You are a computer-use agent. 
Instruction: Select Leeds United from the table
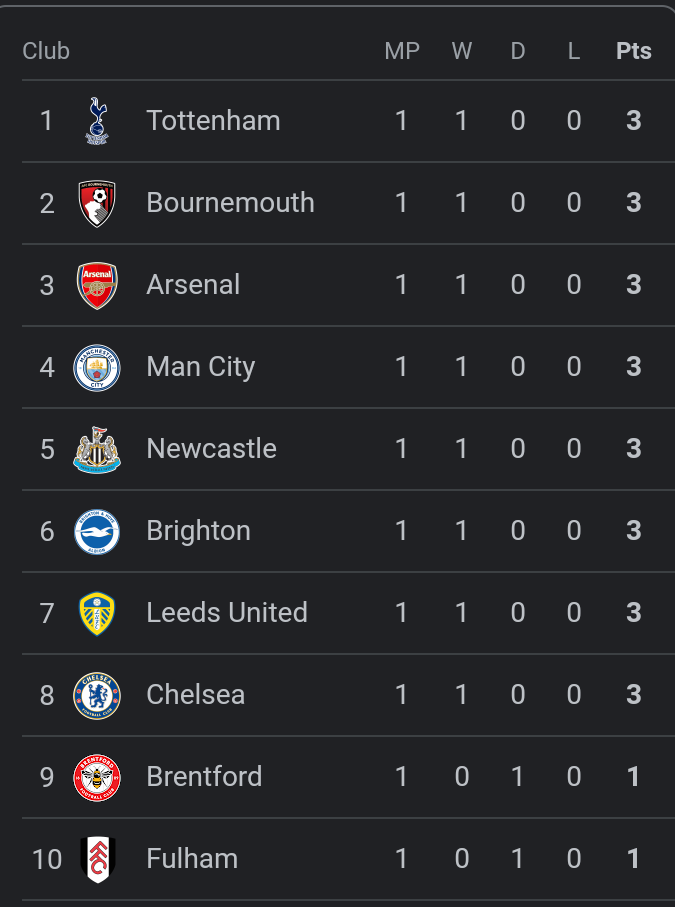pyautogui.click(x=226, y=613)
